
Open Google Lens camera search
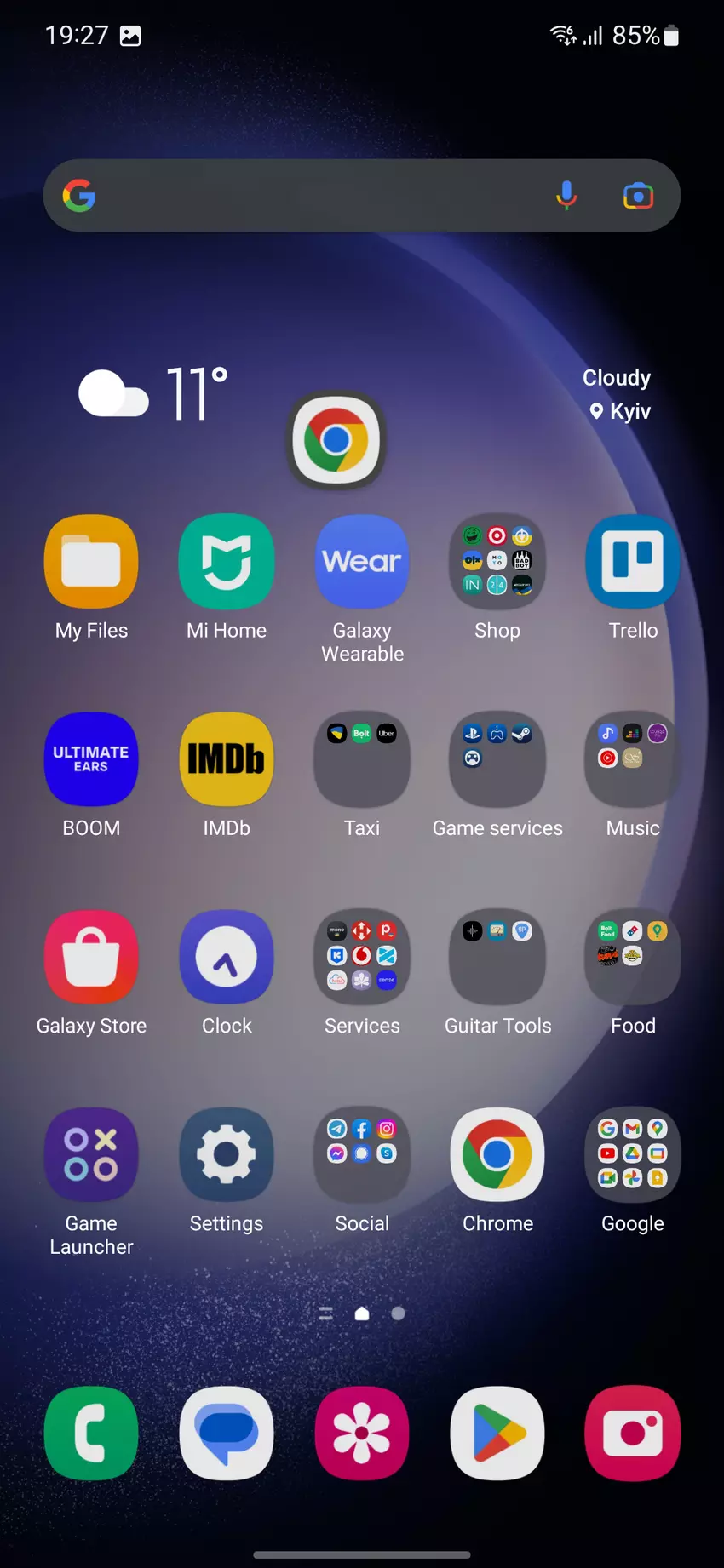(x=638, y=196)
